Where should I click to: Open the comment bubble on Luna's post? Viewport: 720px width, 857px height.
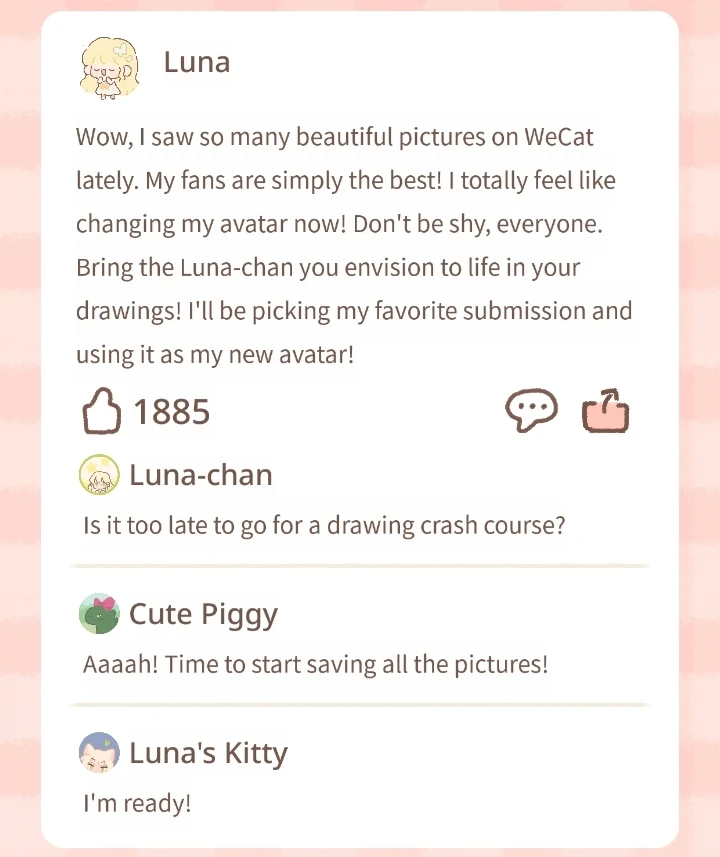530,411
